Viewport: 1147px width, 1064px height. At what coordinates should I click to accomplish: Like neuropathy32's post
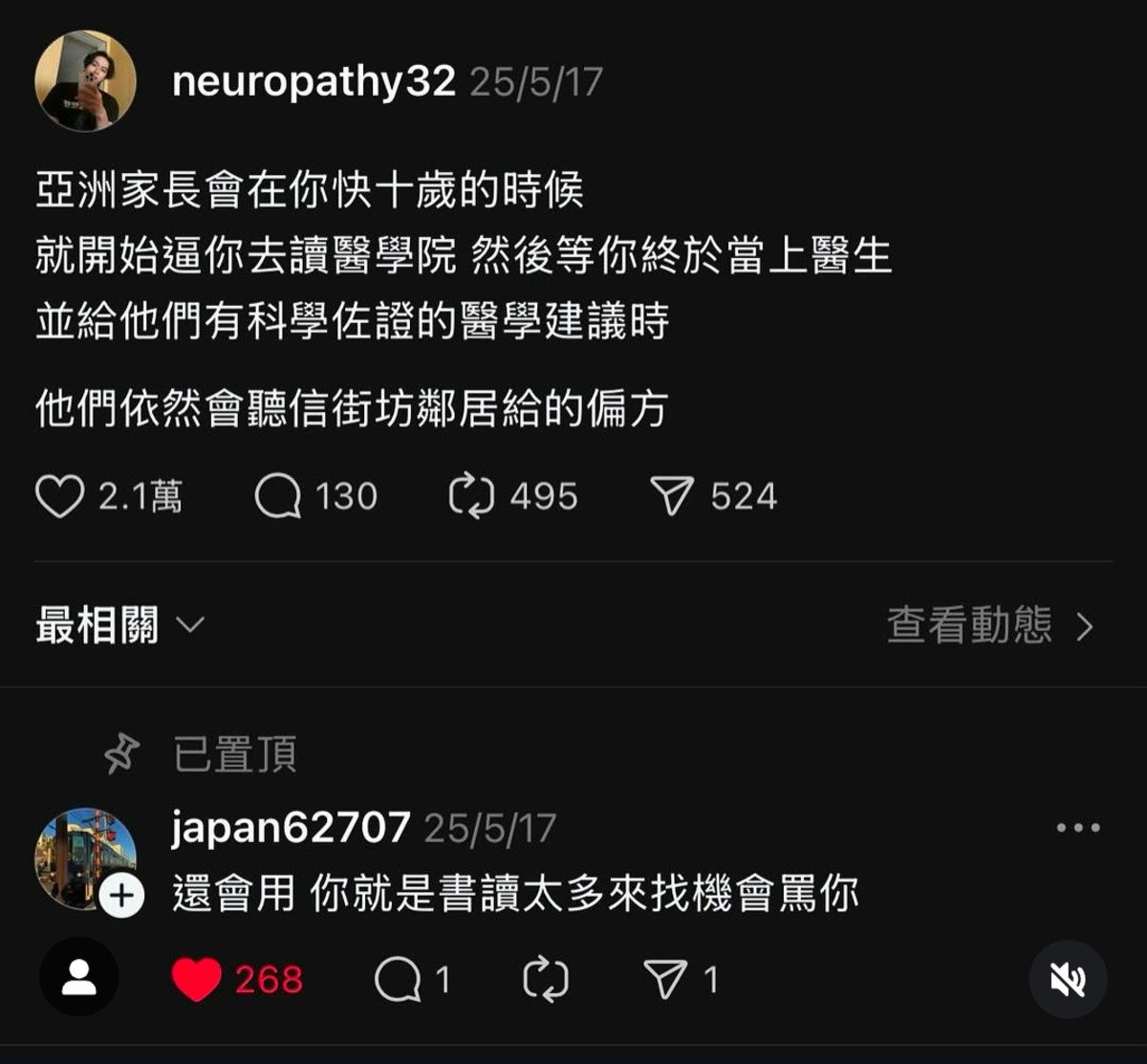click(x=59, y=497)
